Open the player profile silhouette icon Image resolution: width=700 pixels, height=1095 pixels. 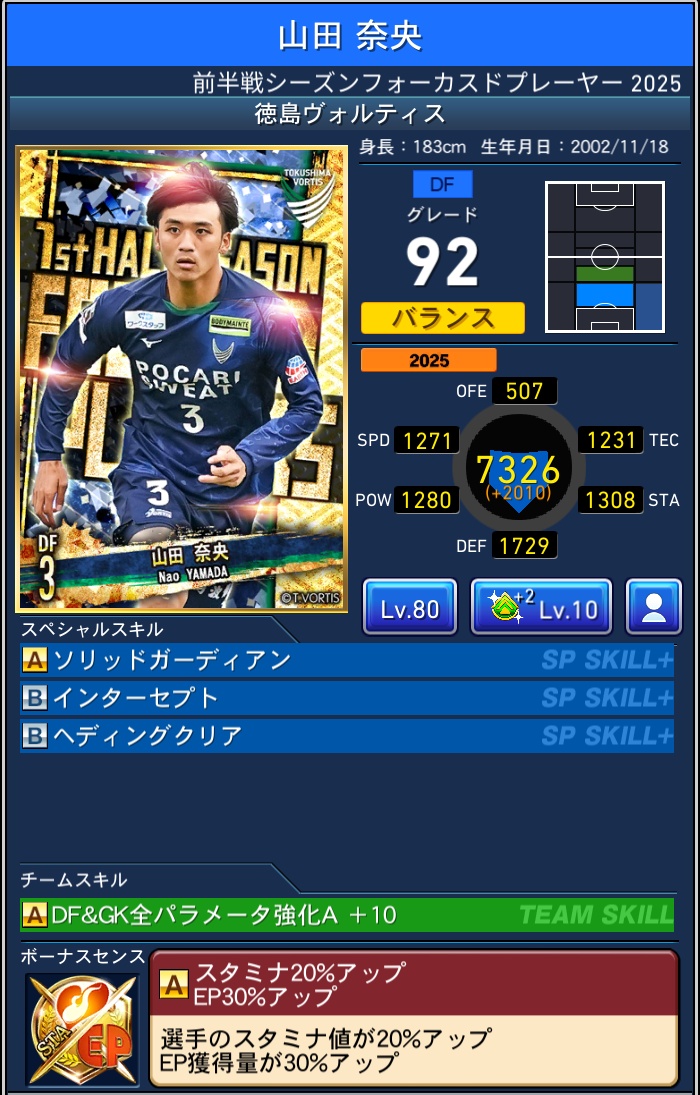coord(654,607)
